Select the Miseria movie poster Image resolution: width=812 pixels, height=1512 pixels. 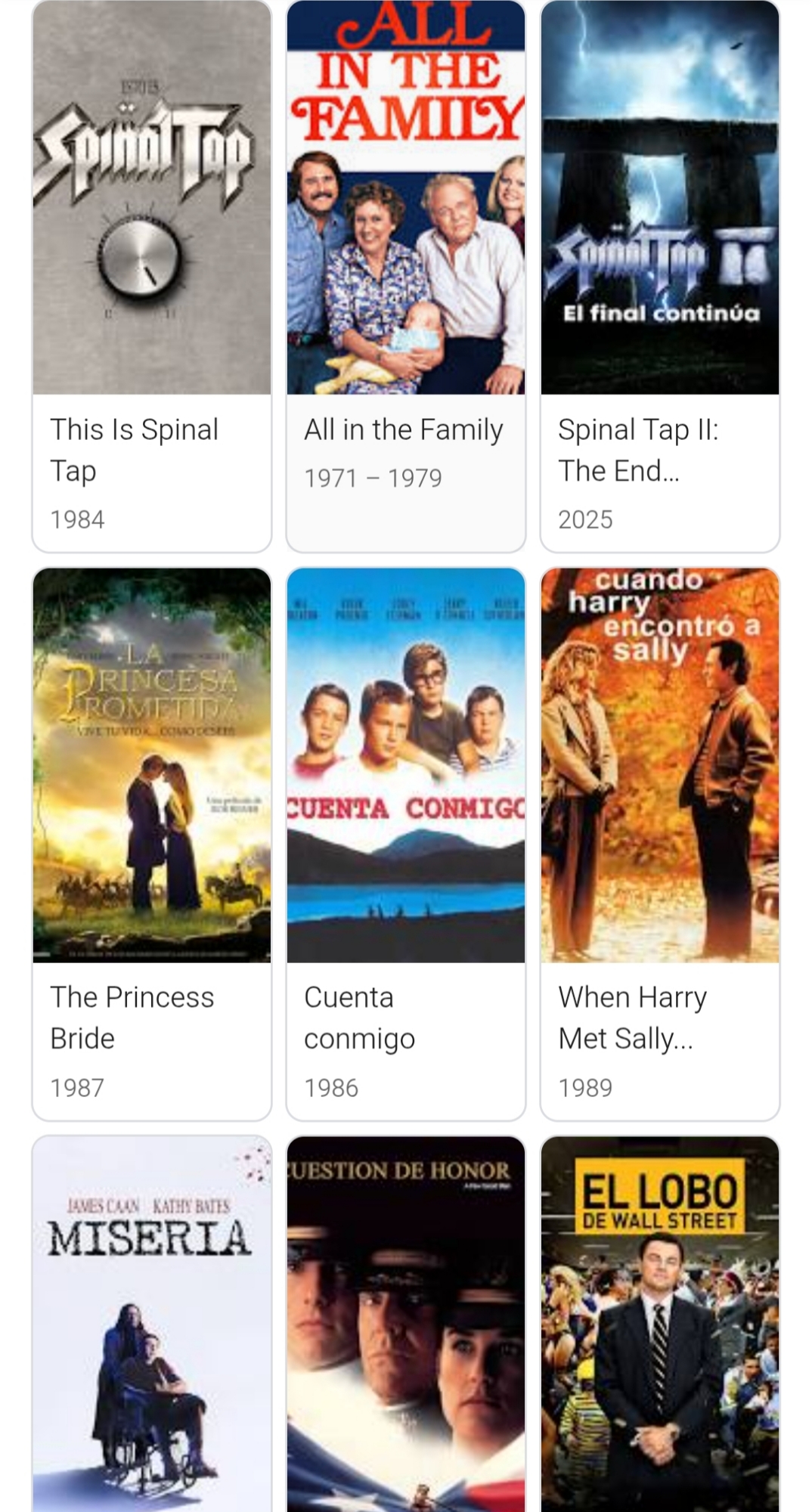151,1323
